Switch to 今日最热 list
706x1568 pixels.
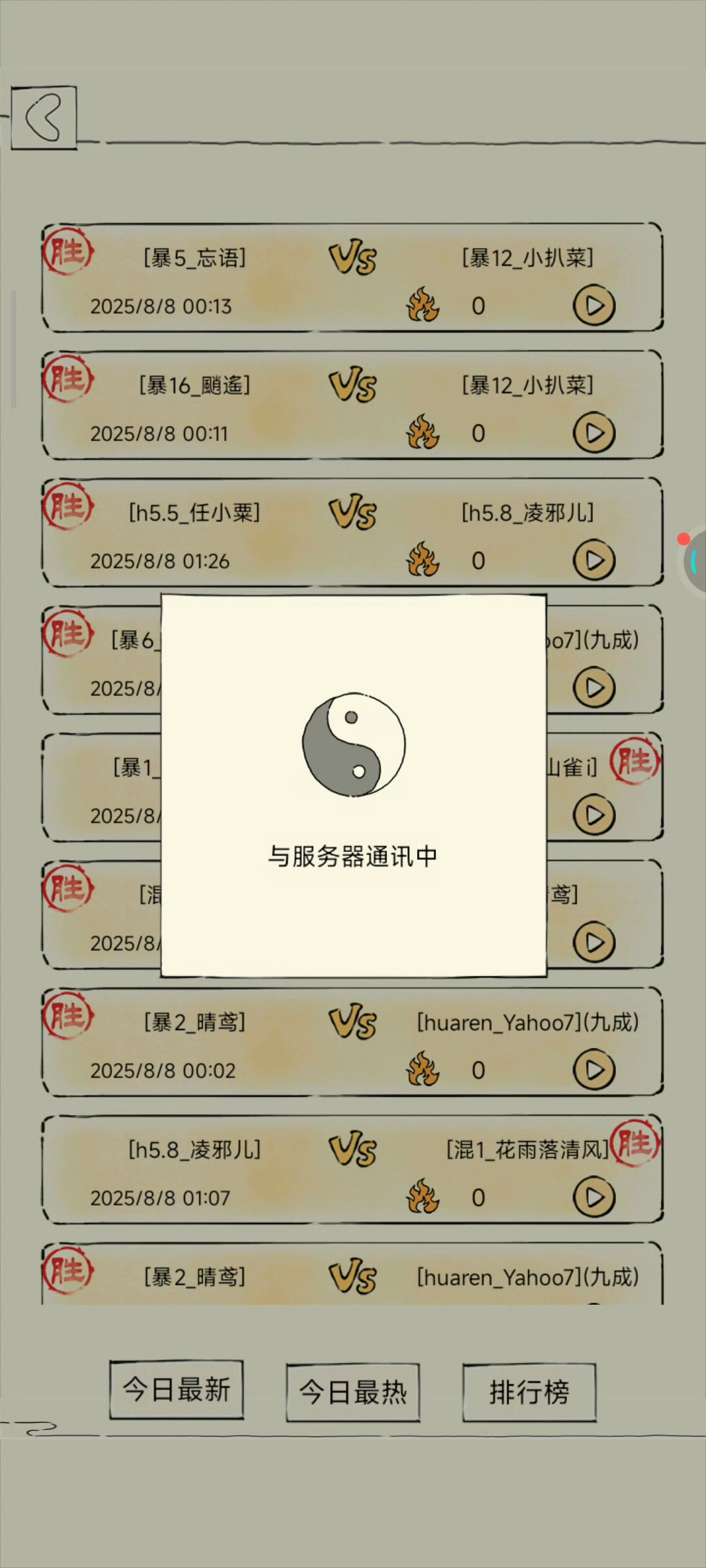point(353,1392)
